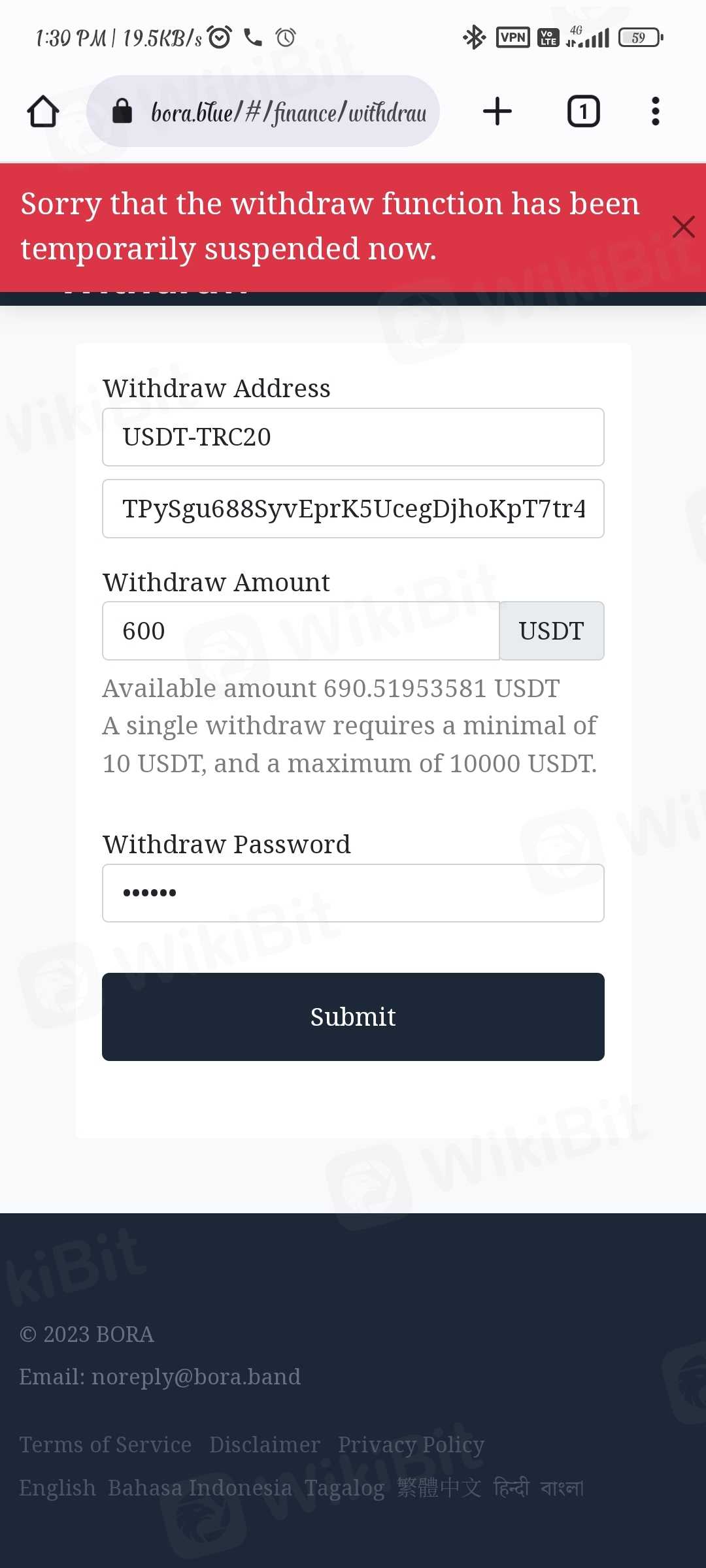Submit the withdrawal request
Viewport: 706px width, 1568px height.
pyautogui.click(x=353, y=1017)
